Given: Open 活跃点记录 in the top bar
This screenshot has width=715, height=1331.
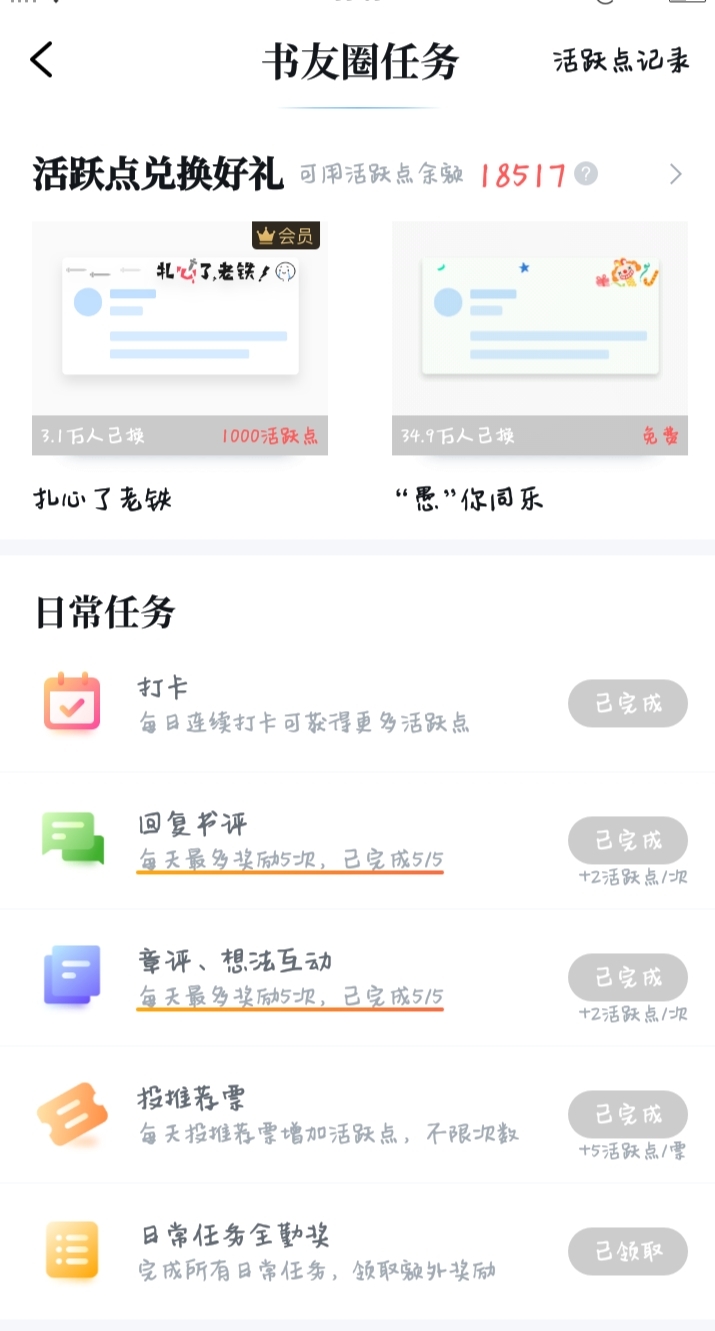Looking at the screenshot, I should [x=621, y=60].
